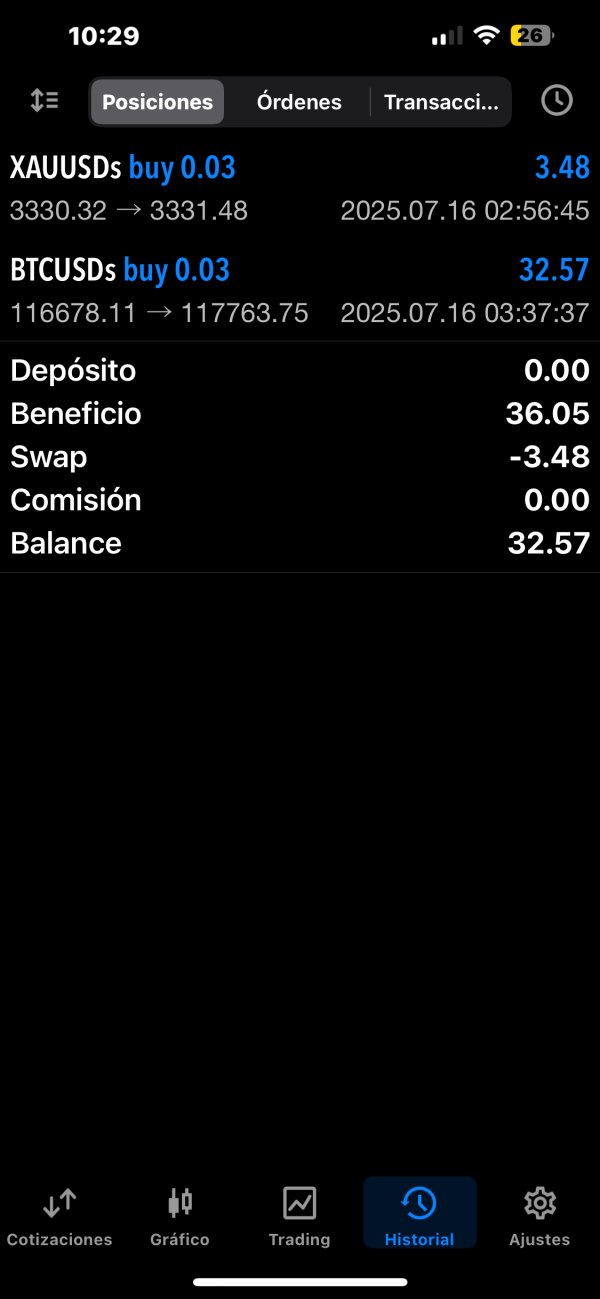Show the Transacciones segment

pos(440,102)
